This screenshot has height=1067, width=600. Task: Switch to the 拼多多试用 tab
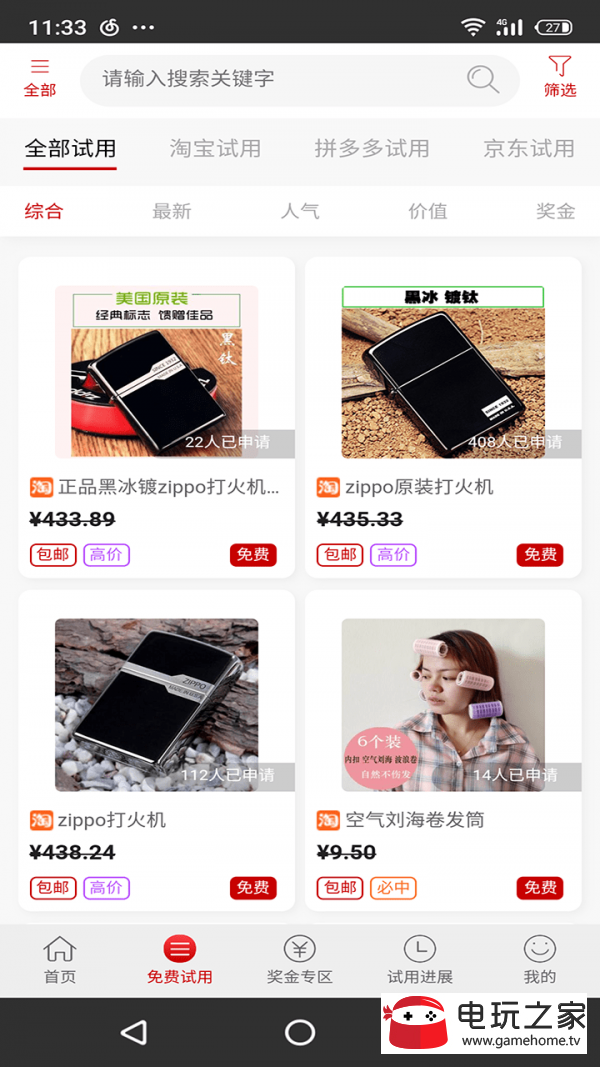[x=372, y=149]
